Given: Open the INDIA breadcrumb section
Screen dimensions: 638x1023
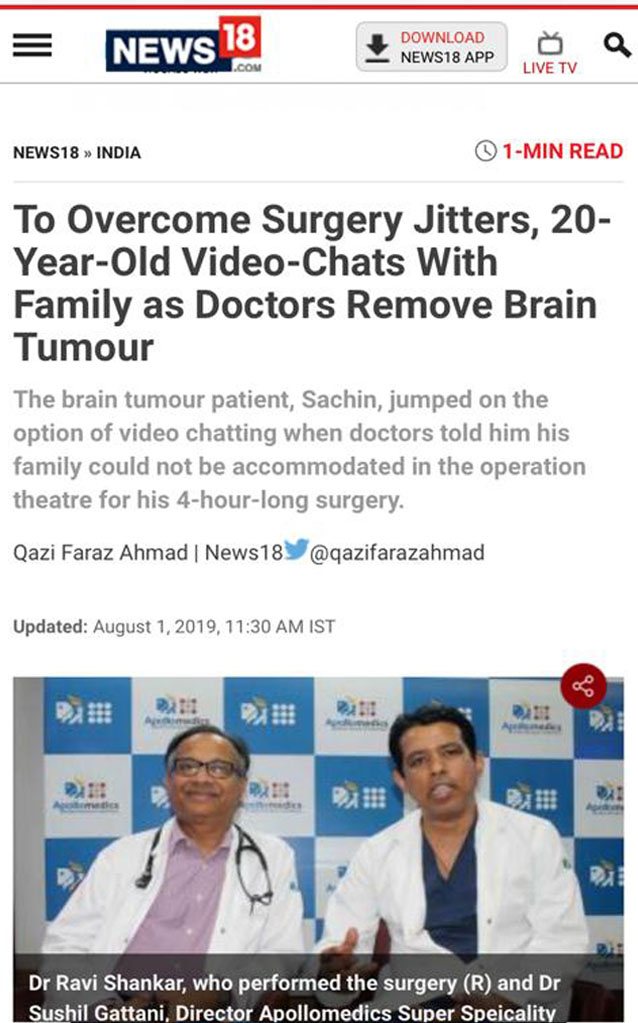Looking at the screenshot, I should [x=119, y=153].
